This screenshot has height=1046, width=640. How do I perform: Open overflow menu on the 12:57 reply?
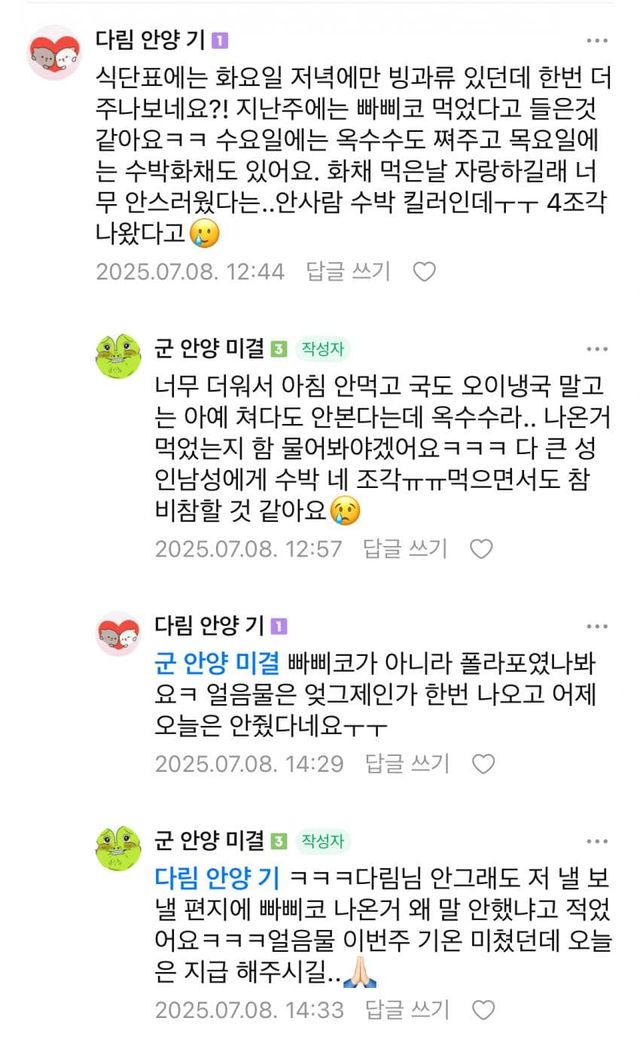597,348
